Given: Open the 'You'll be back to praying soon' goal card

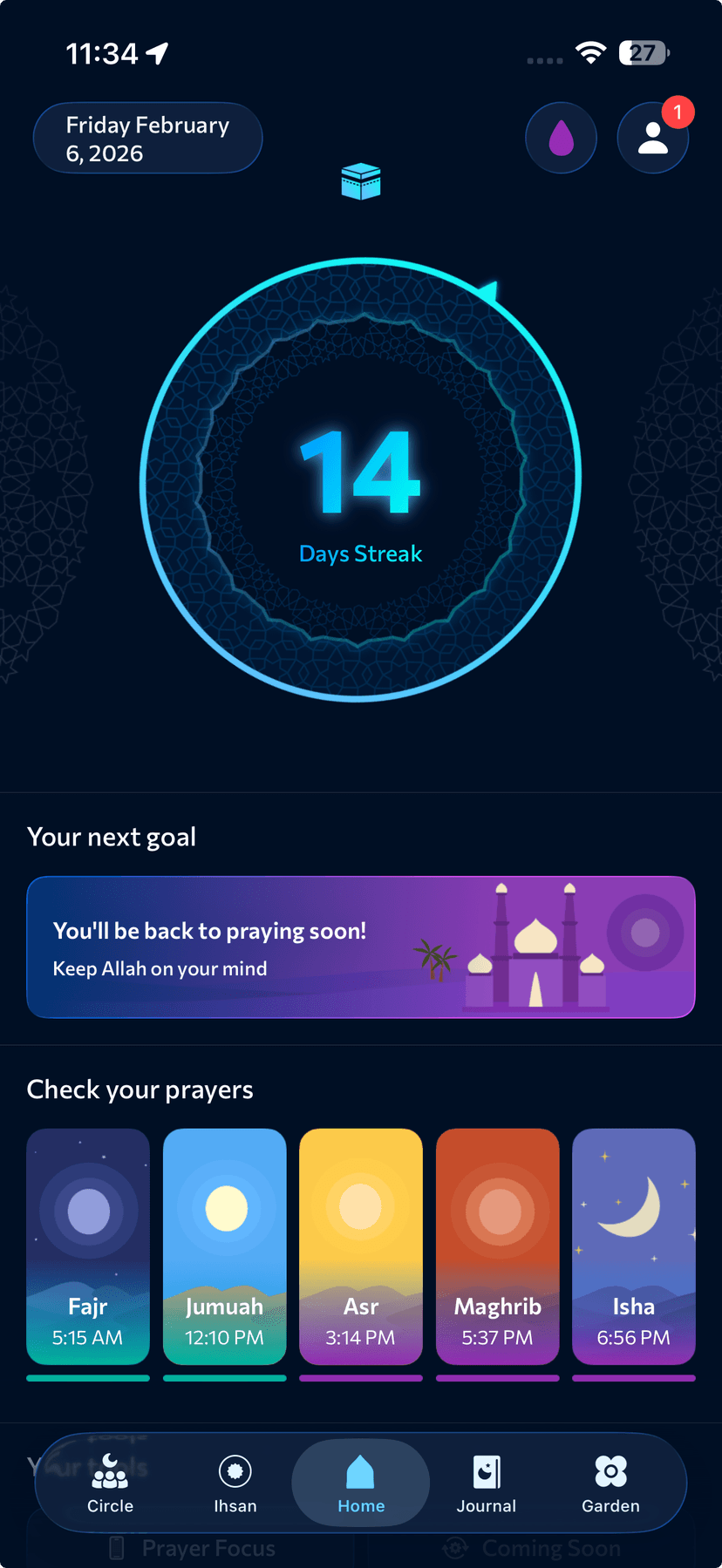Looking at the screenshot, I should click(360, 947).
